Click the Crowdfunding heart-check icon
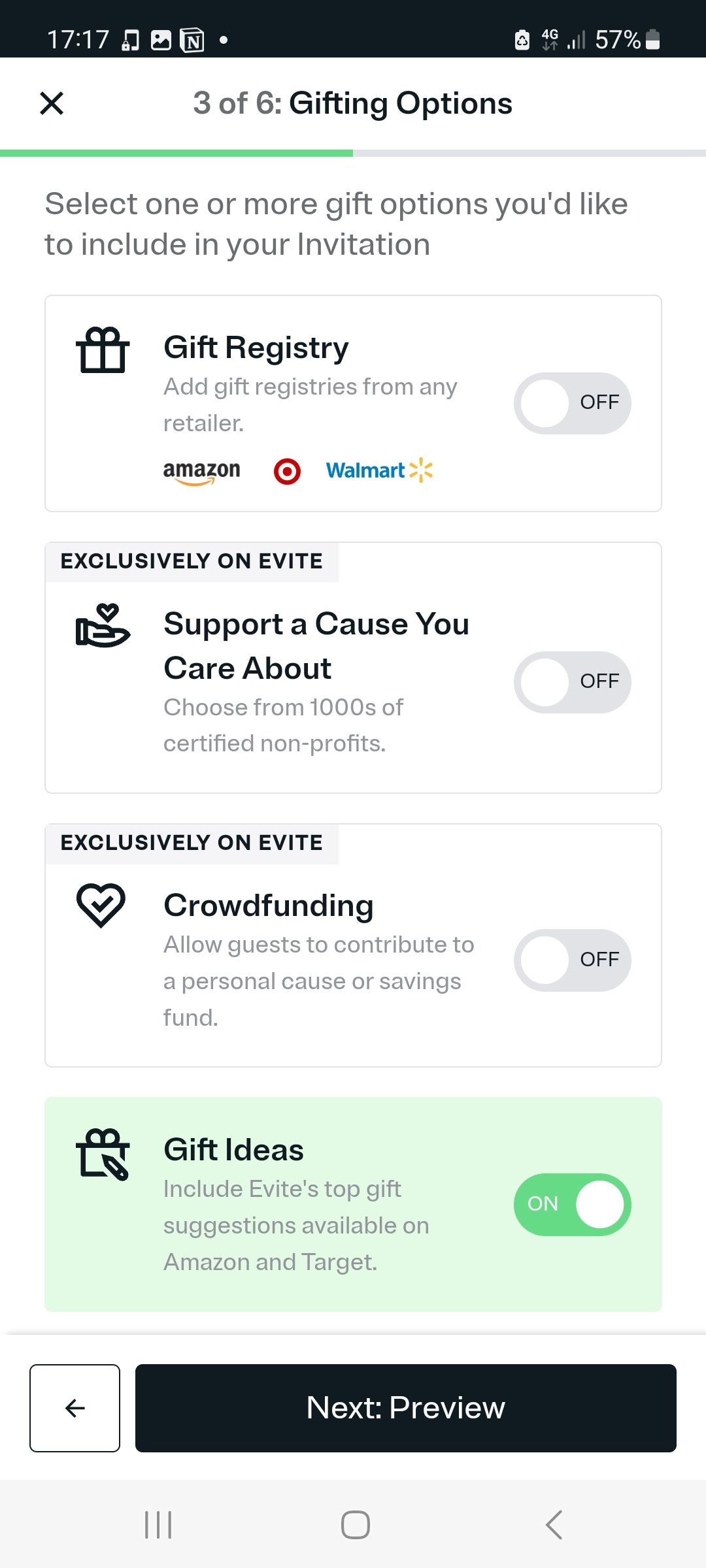The image size is (706, 1568). (102, 905)
